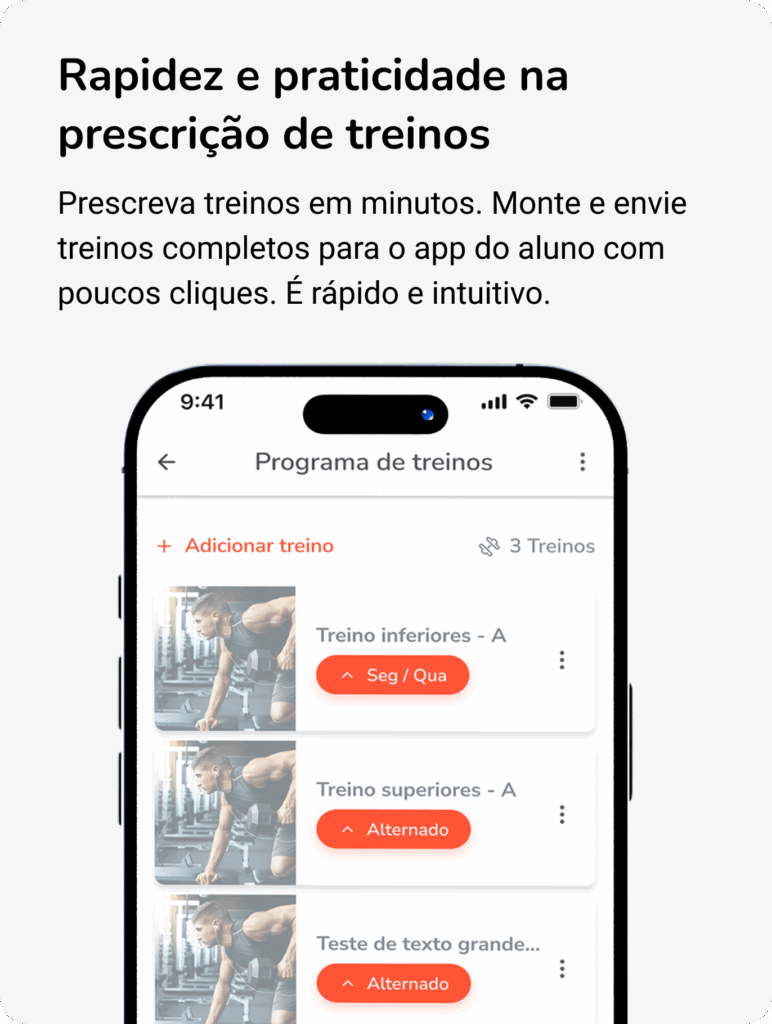Collapse the Alternado chevron on Treino superiores - A
Viewport: 772px width, 1024px height.
347,829
